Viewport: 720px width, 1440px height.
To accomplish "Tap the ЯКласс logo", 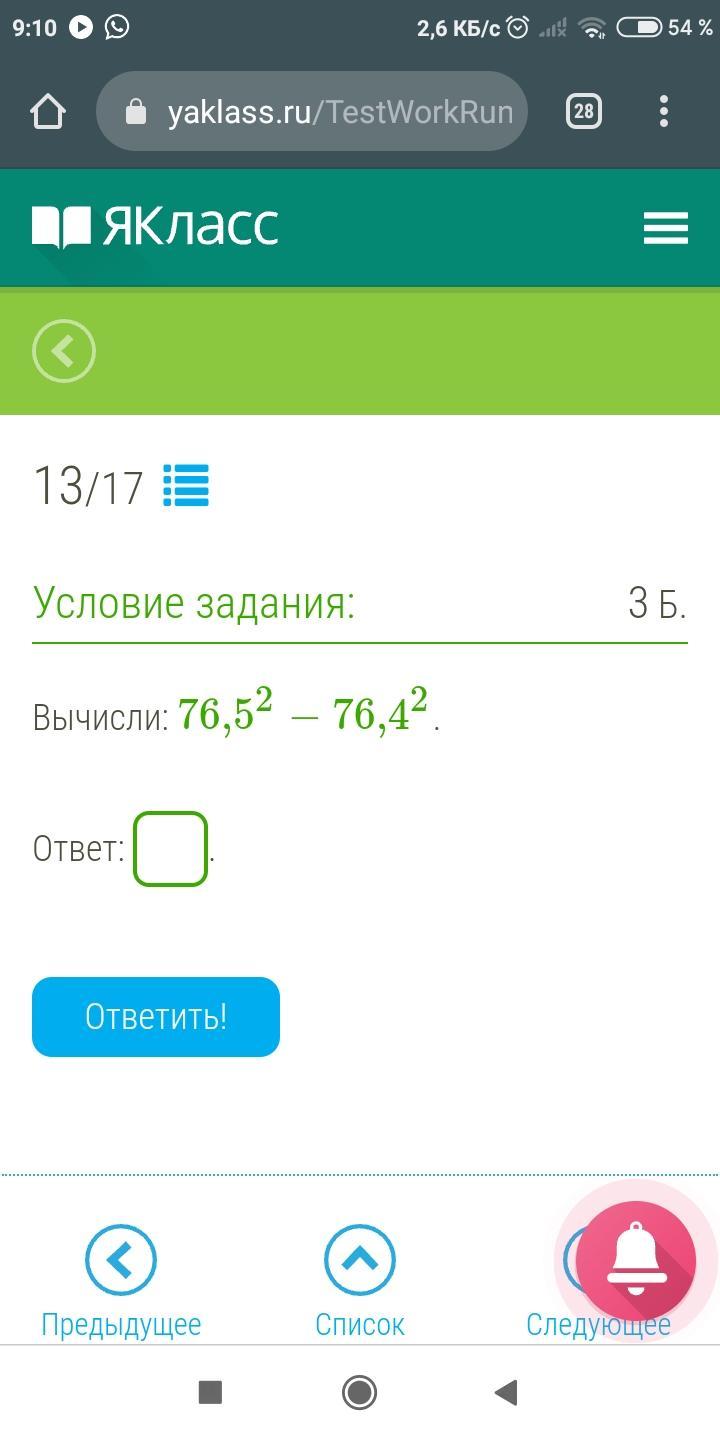I will tap(155, 227).
